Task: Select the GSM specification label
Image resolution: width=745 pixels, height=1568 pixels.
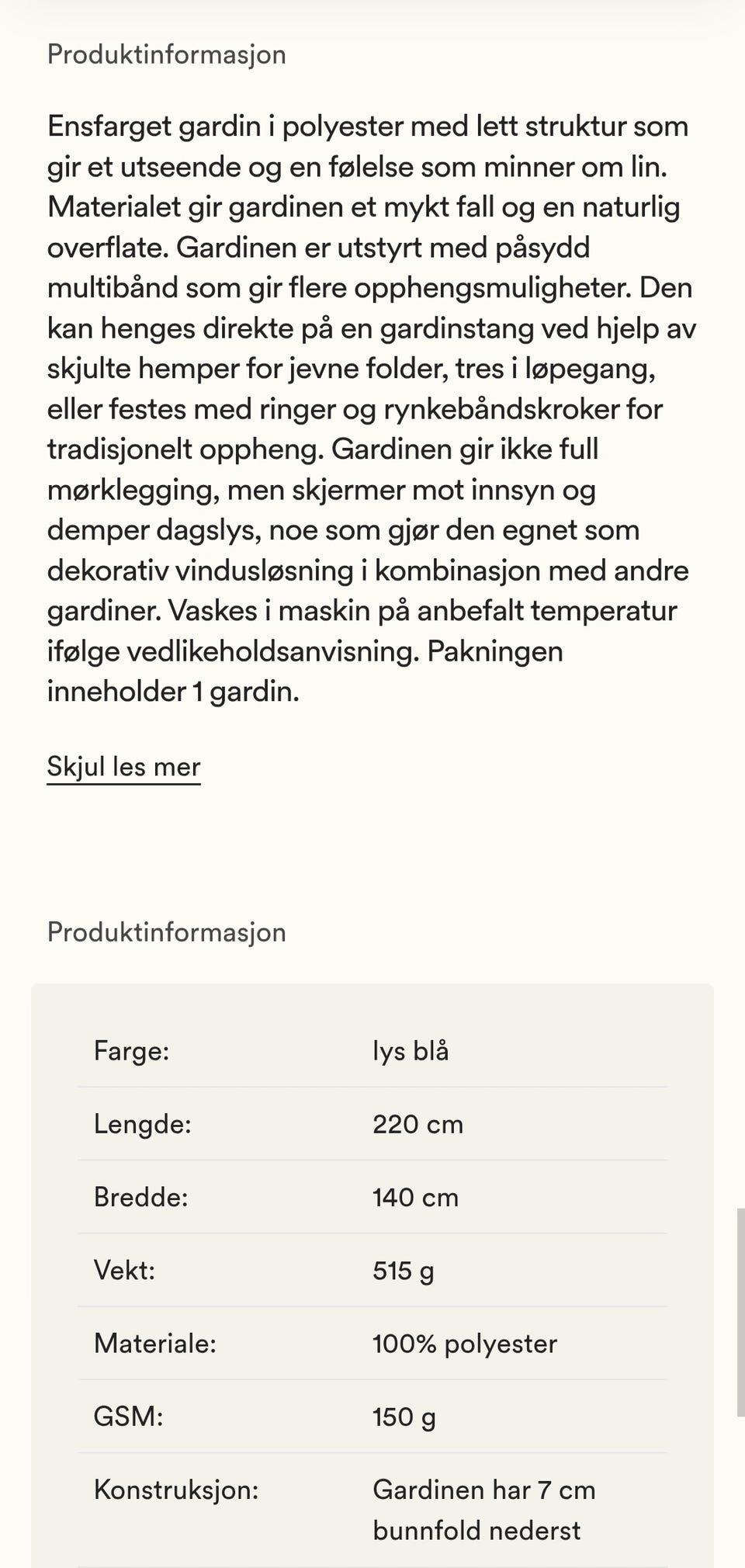Action: pyautogui.click(x=128, y=1417)
